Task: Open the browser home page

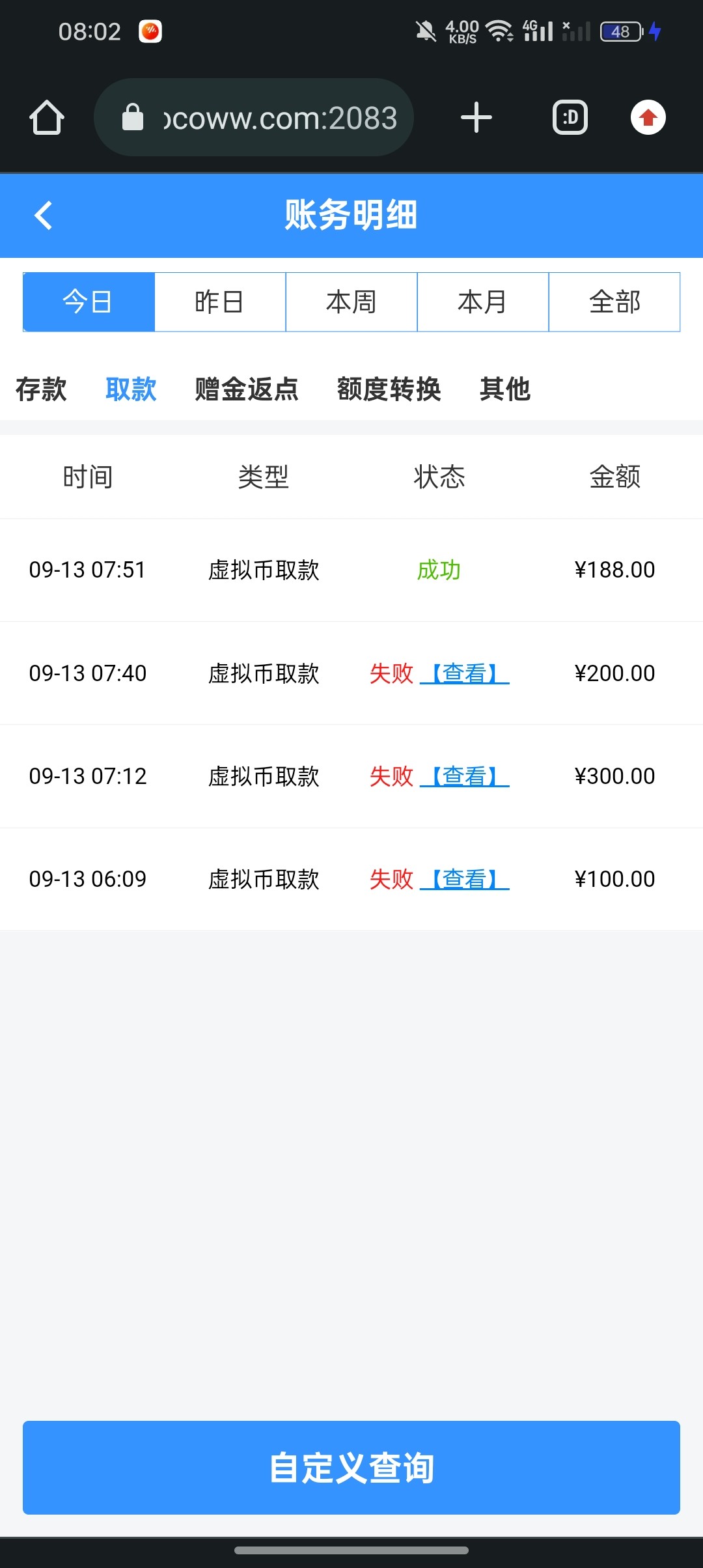Action: (x=47, y=118)
